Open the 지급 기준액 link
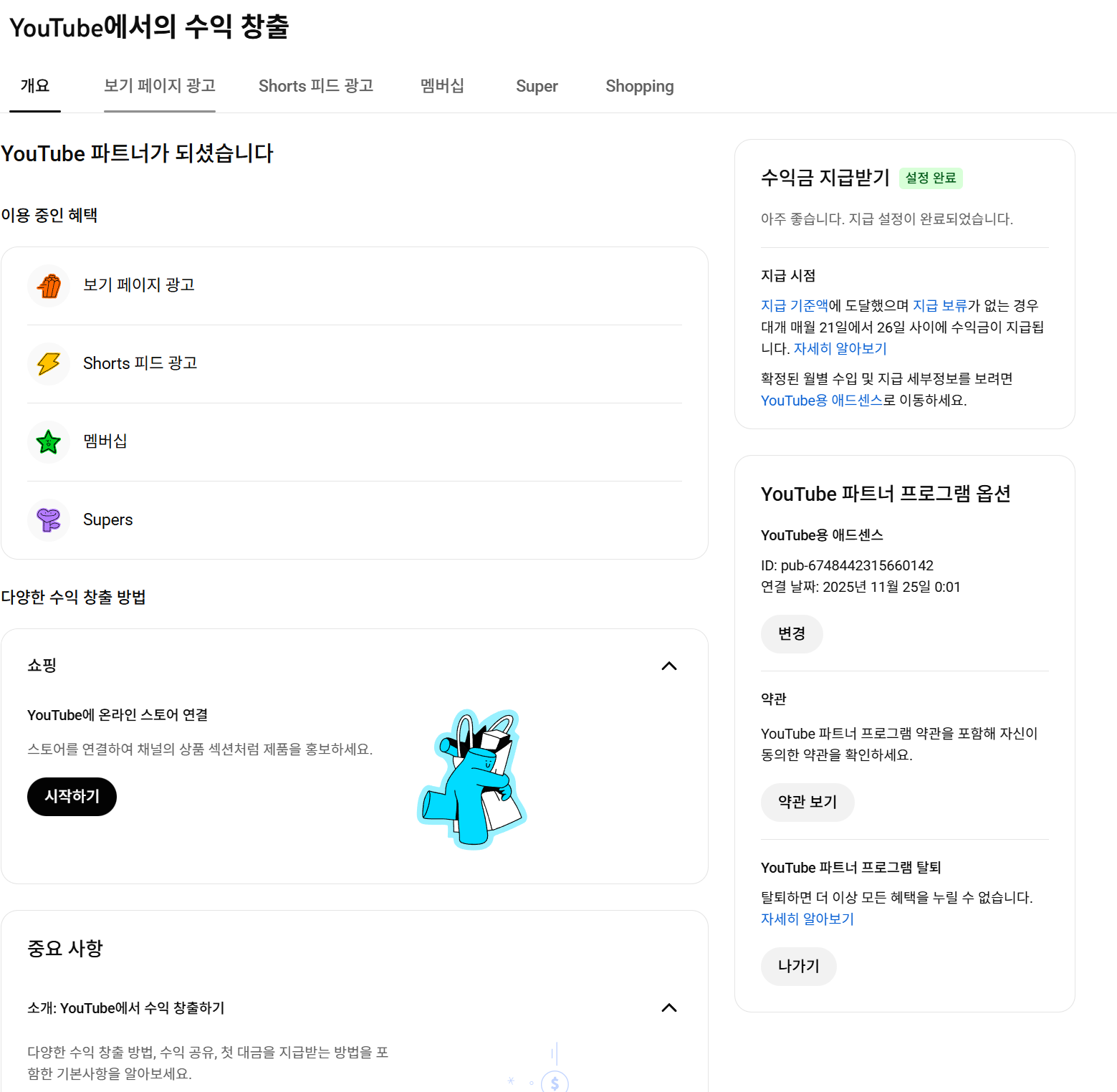Viewport: 1117px width, 1092px height. (x=794, y=305)
